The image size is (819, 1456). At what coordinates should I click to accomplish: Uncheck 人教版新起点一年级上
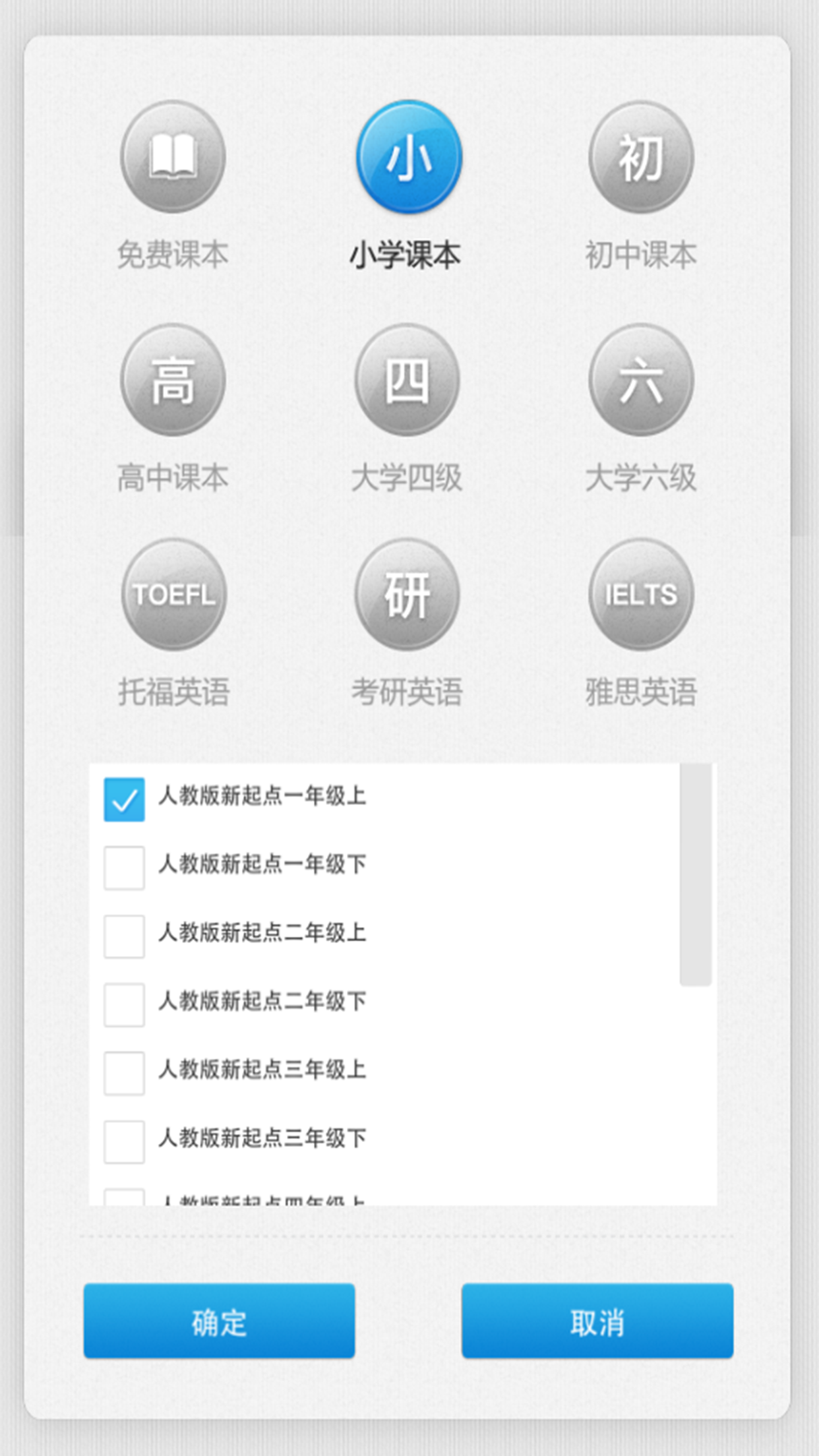click(x=124, y=799)
